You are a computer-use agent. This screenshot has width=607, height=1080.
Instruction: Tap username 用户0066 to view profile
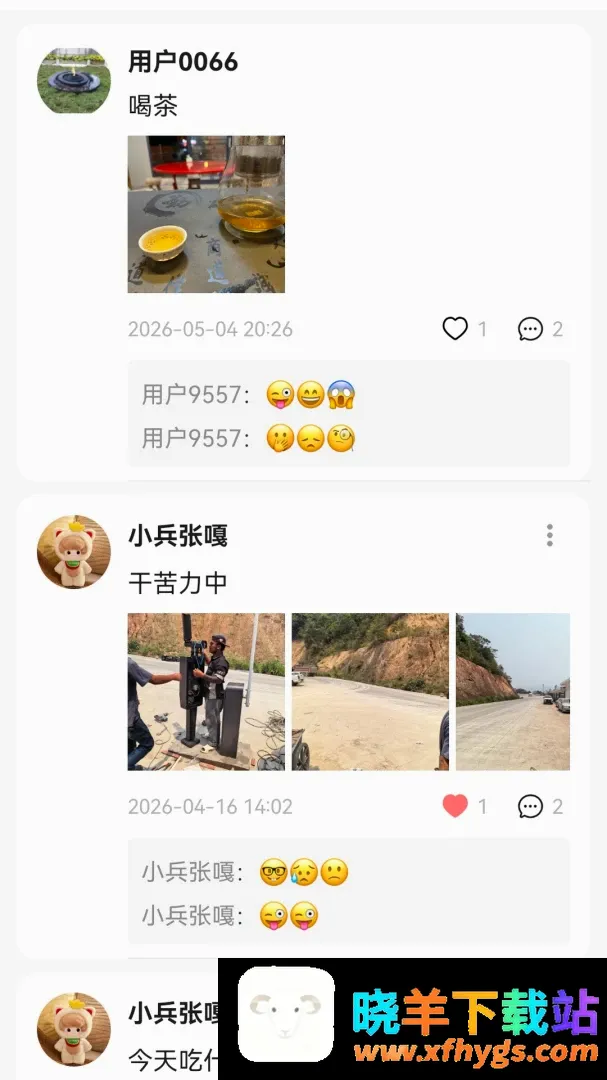[x=183, y=62]
